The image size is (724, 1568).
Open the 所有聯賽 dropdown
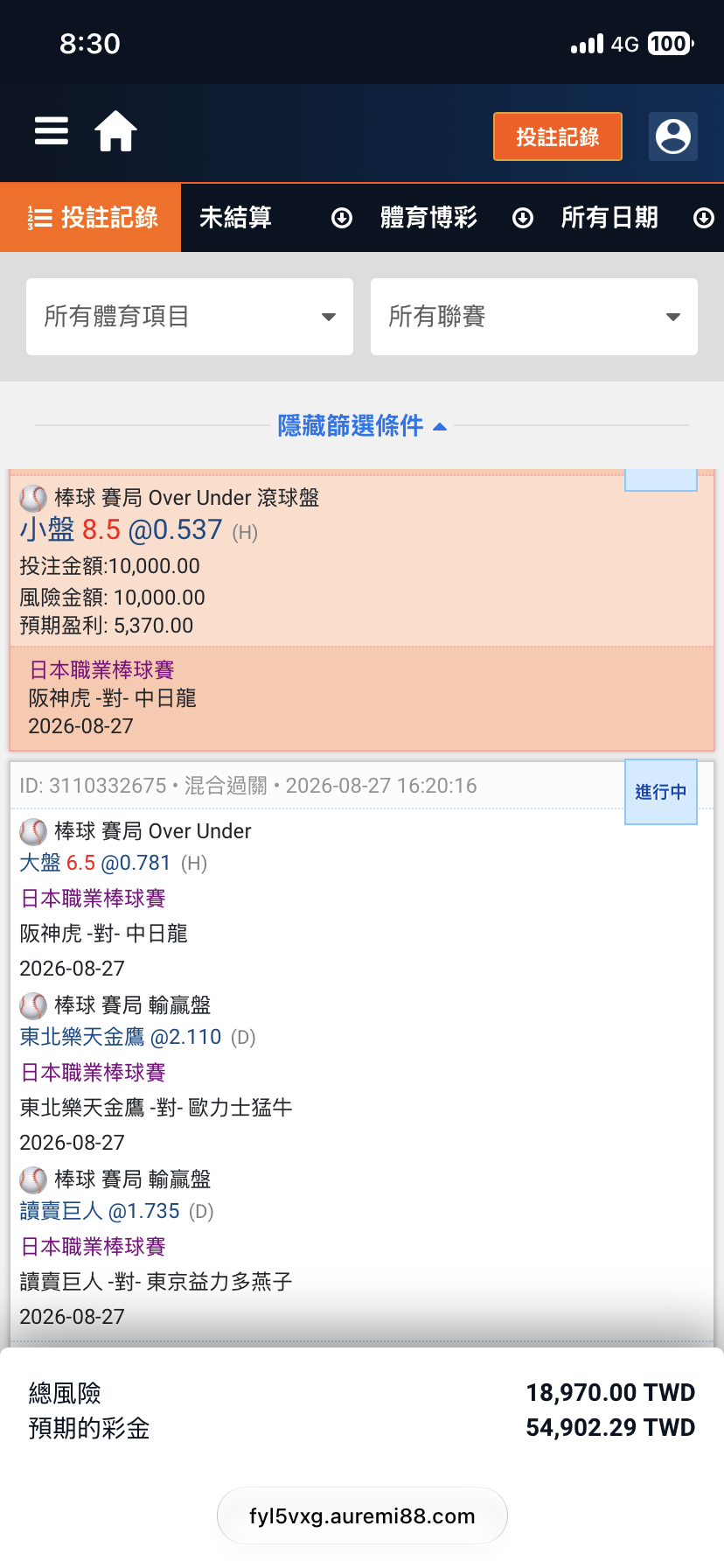tap(534, 317)
